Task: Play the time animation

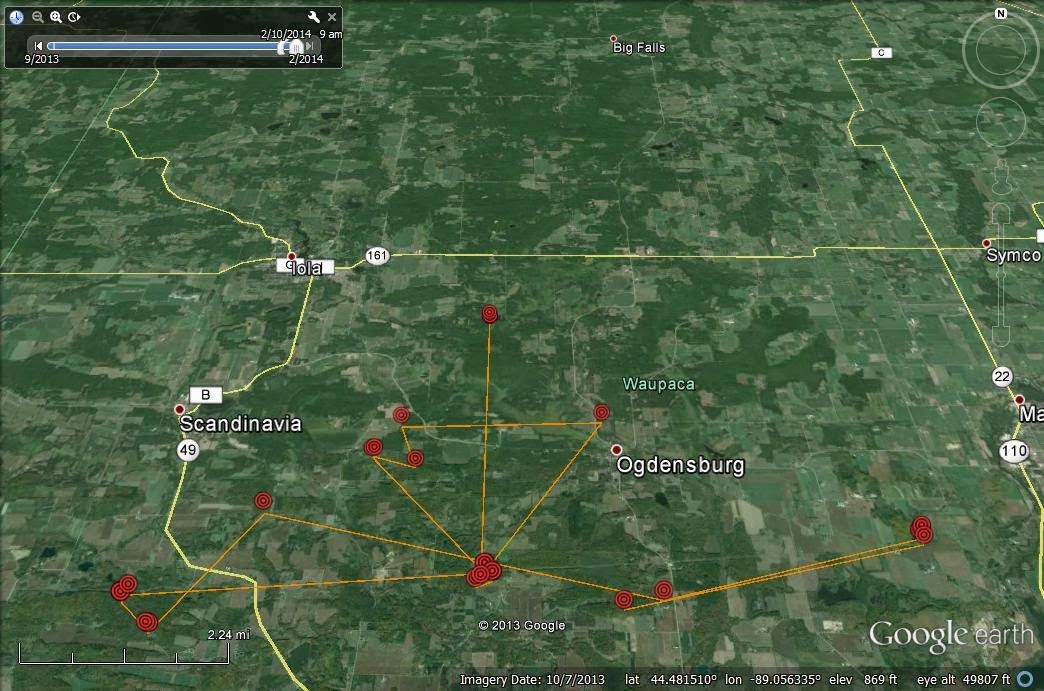Action: 75,17
